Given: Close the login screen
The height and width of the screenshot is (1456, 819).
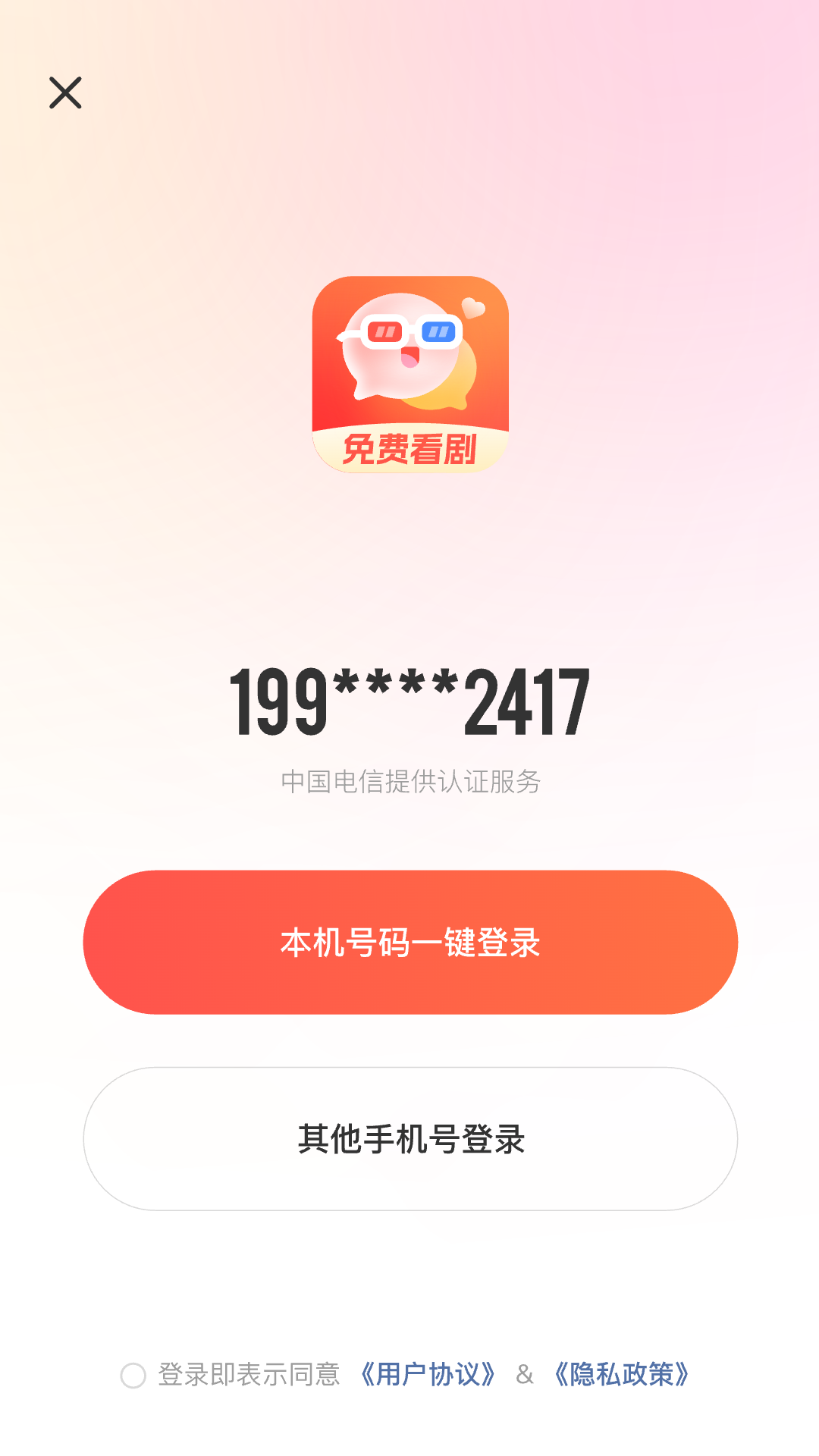Looking at the screenshot, I should 65,93.
